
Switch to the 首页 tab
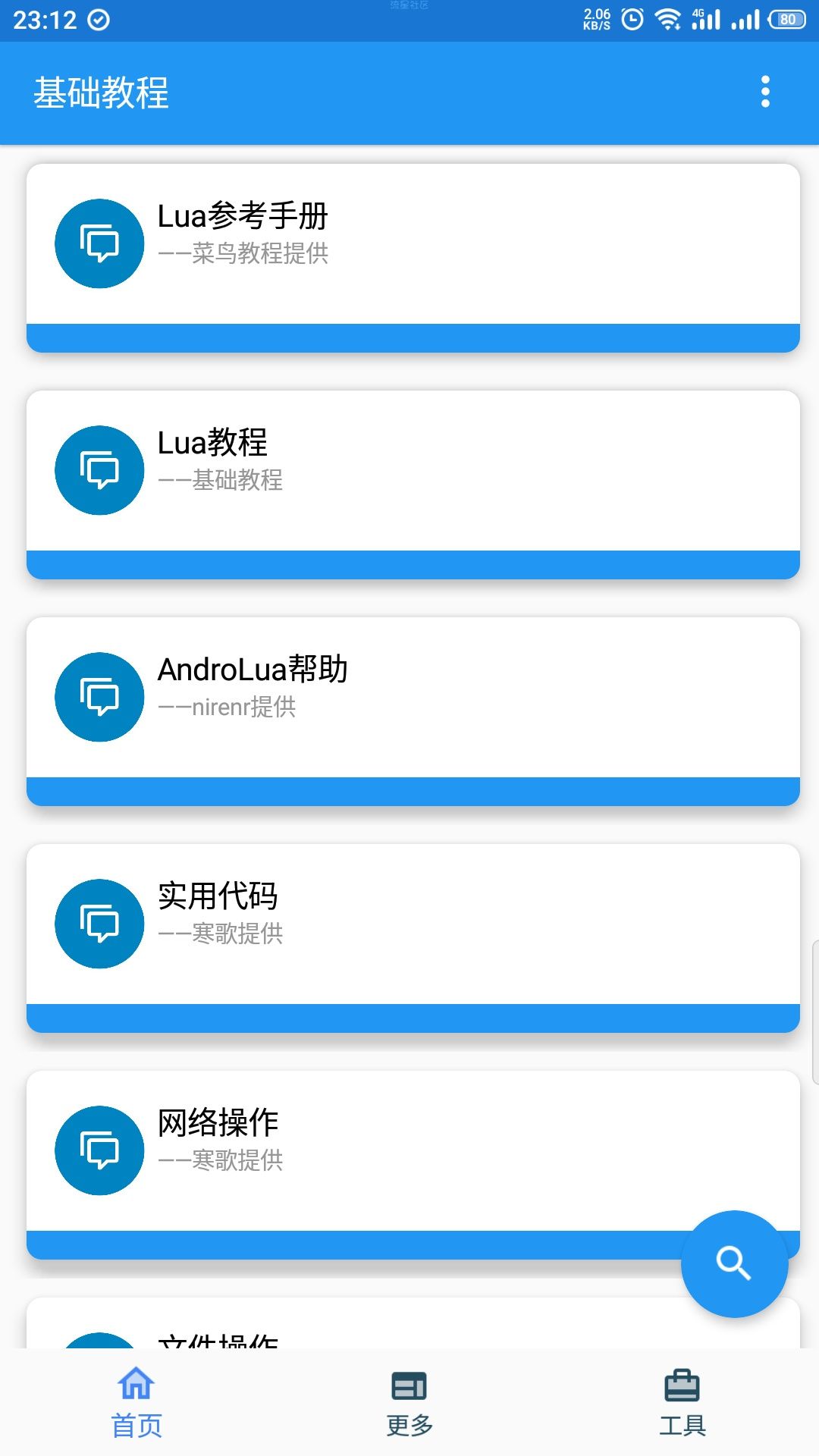coord(136,1402)
